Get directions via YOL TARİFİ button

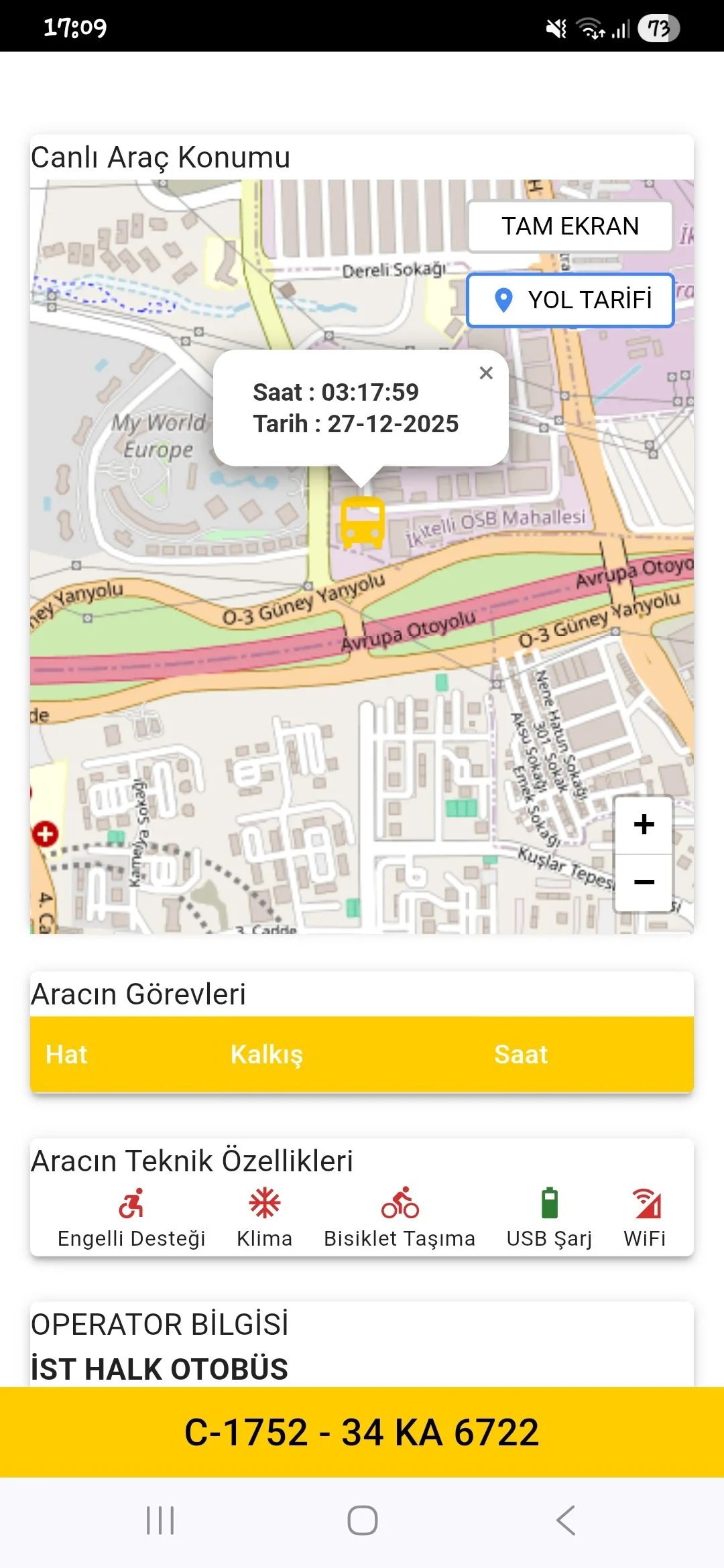[x=570, y=300]
